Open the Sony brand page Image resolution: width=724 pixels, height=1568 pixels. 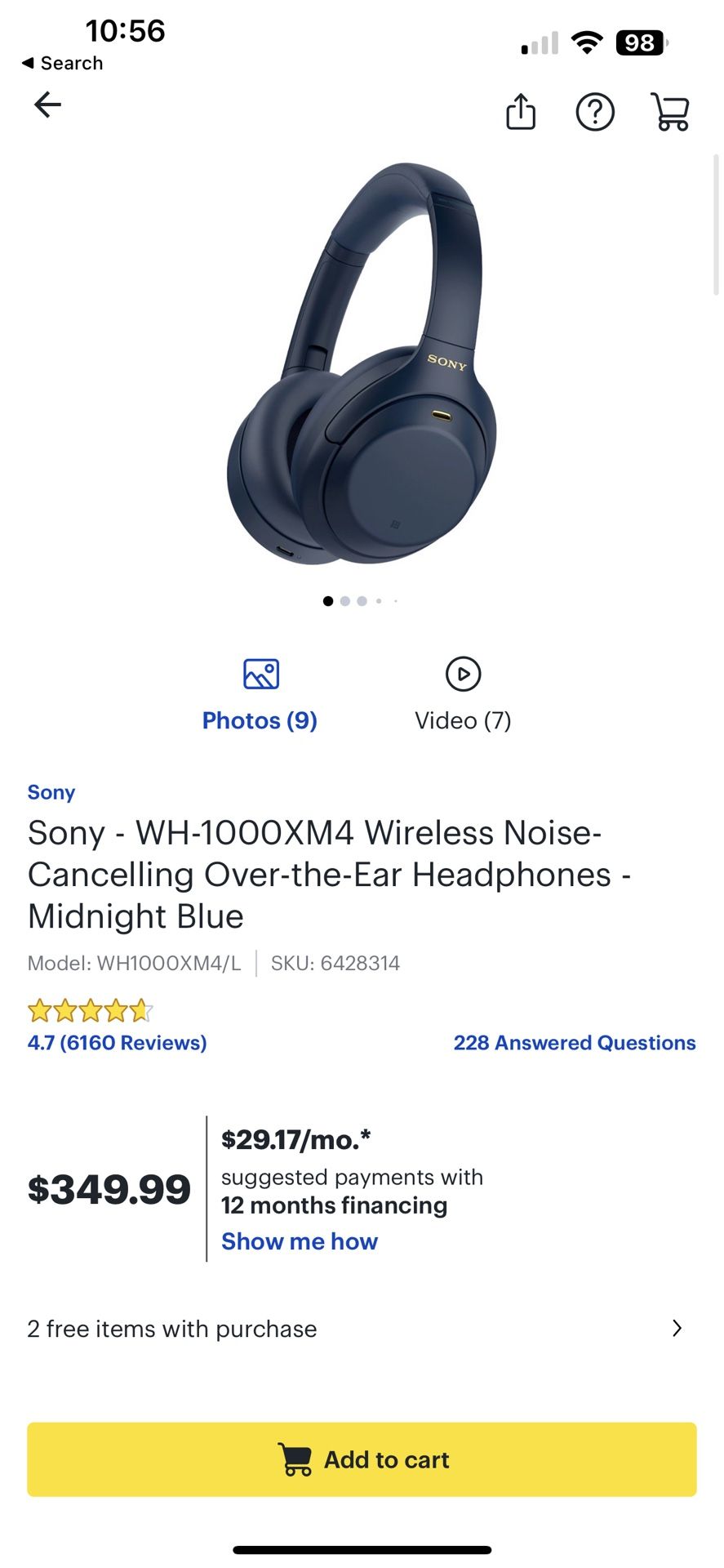pyautogui.click(x=51, y=791)
